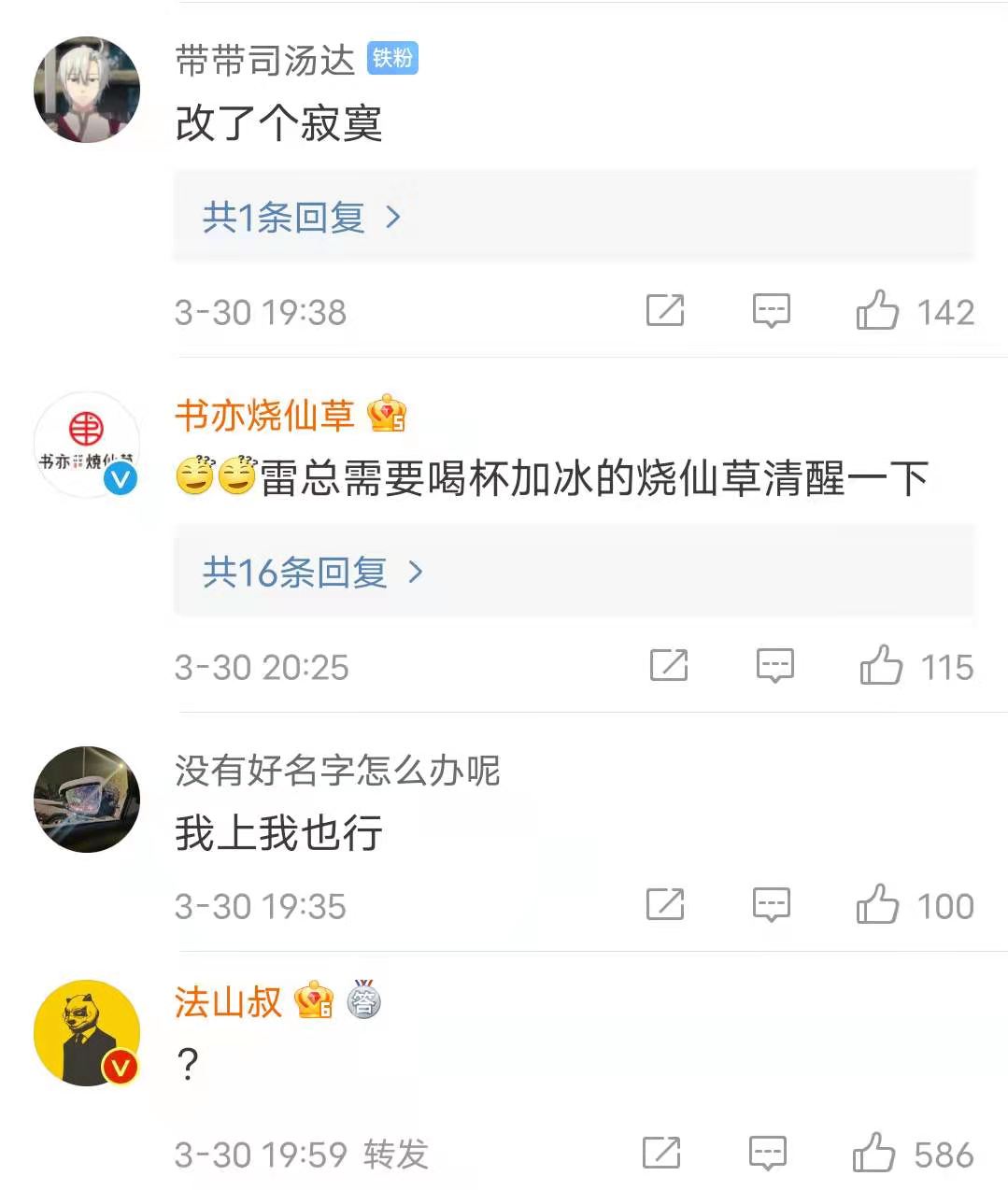Repost the comment 改了个寂寞
The height and width of the screenshot is (1190, 1008).
[x=665, y=310]
